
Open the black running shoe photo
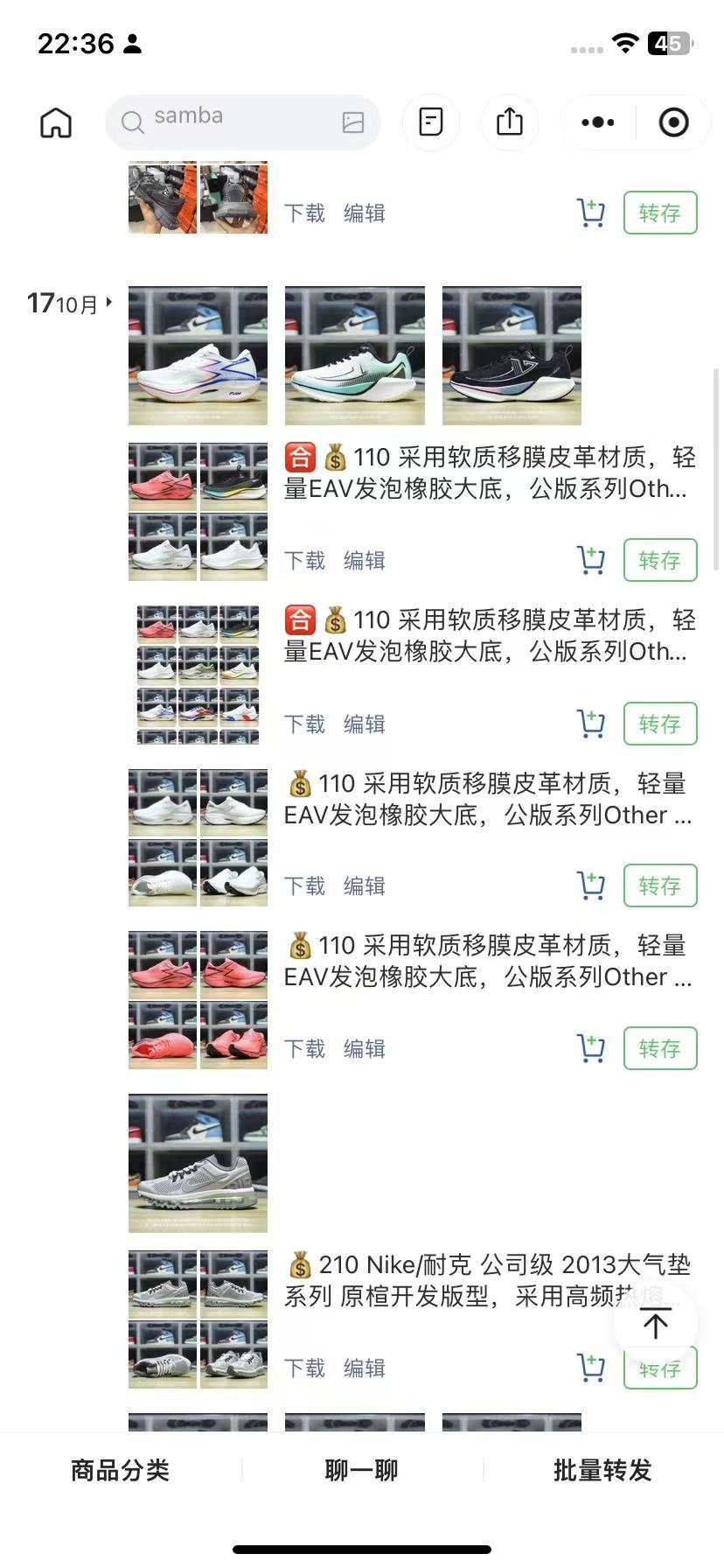[512, 355]
